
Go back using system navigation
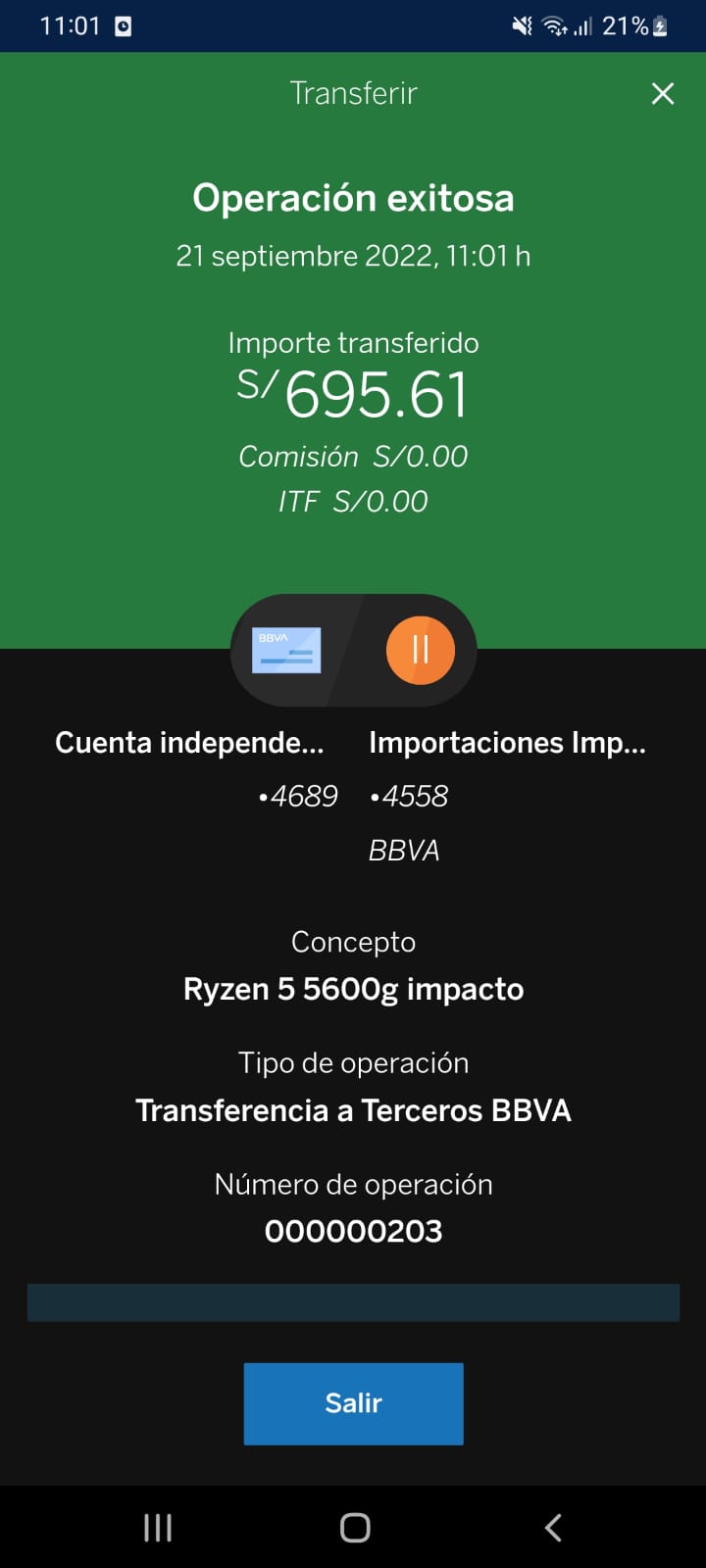click(553, 1527)
